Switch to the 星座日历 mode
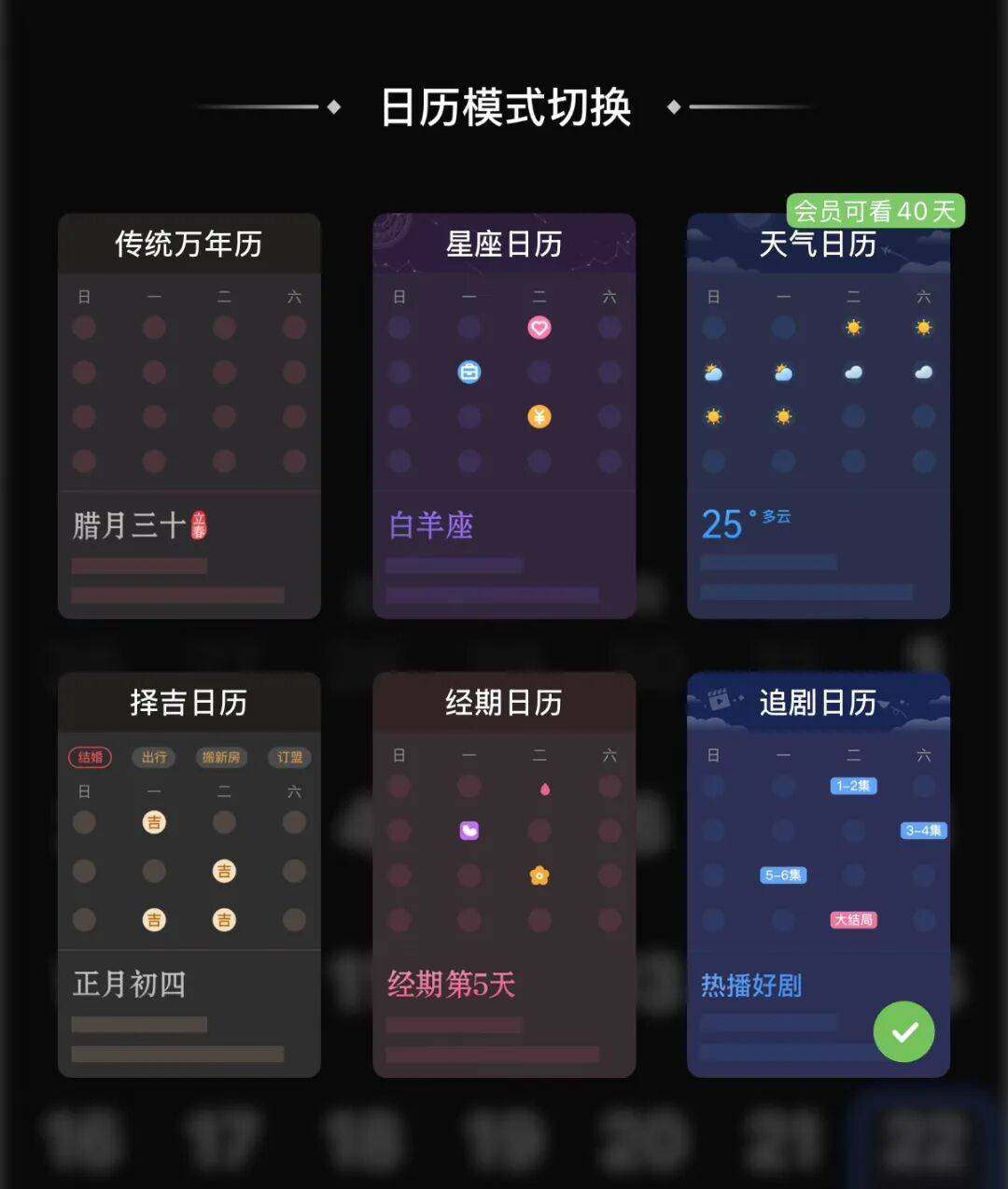The image size is (1008, 1189). coord(504,415)
